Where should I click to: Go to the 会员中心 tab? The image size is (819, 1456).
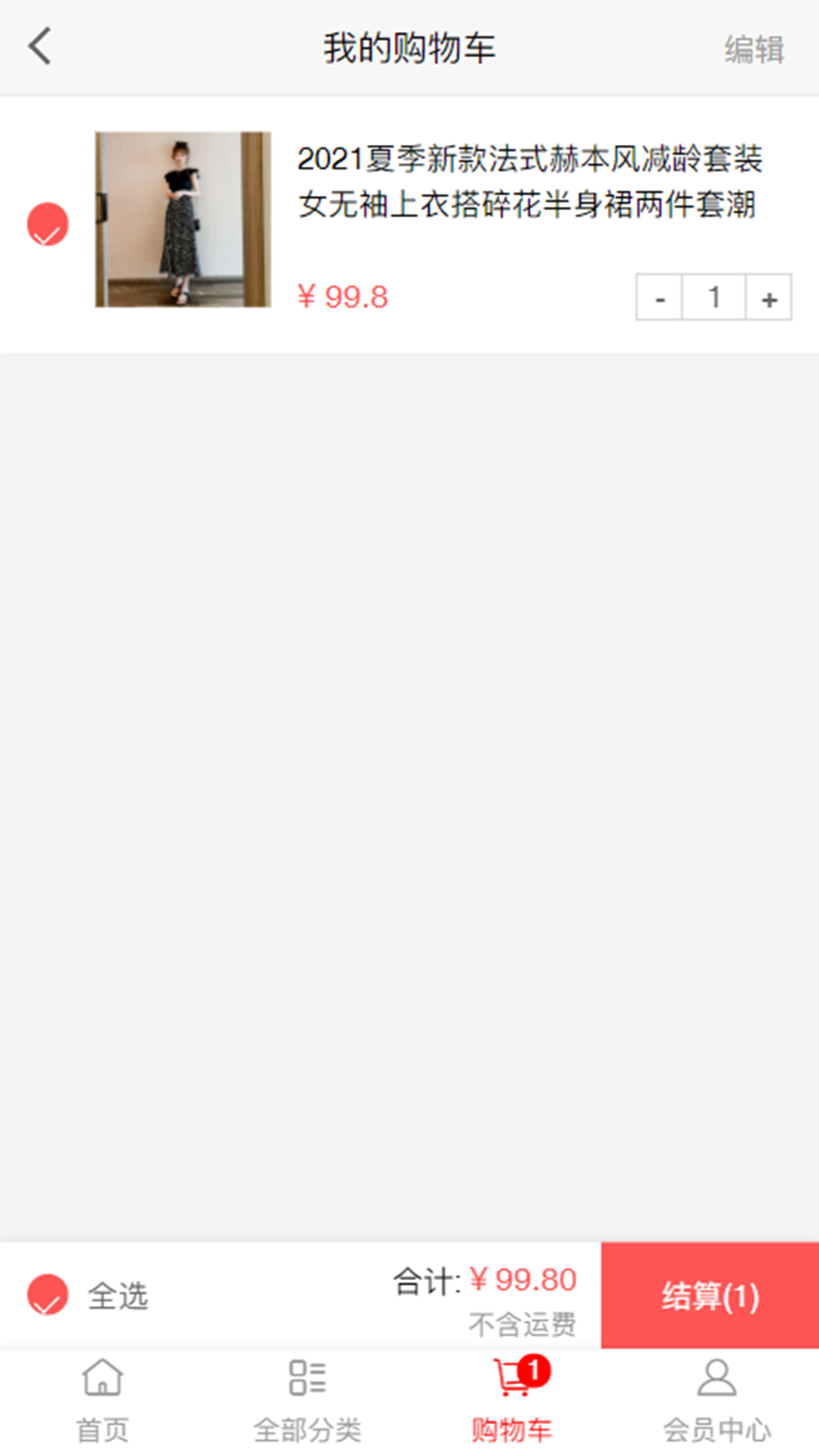coord(717,1401)
